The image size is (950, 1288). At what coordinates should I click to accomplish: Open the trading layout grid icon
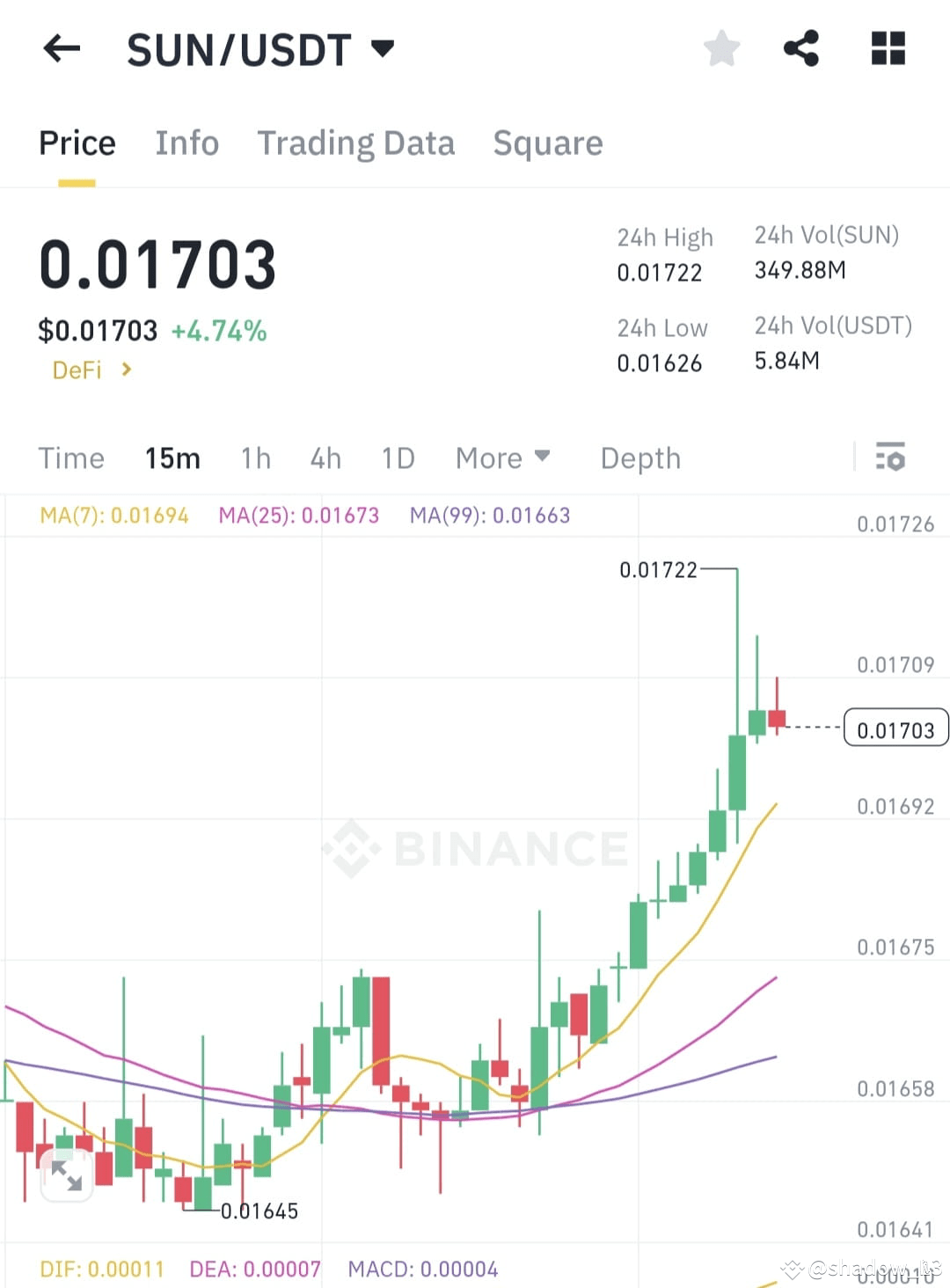point(888,48)
